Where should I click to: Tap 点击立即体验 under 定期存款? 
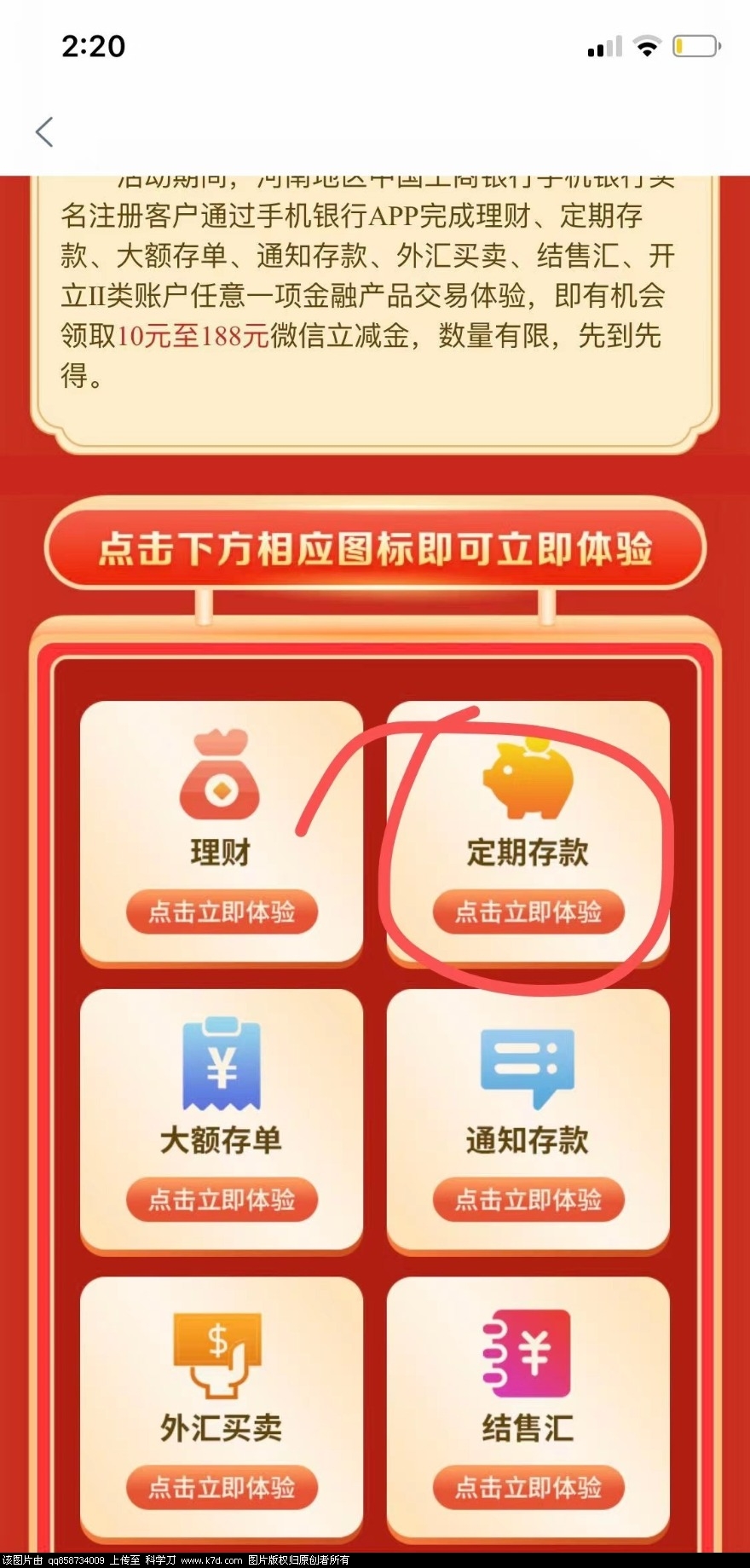click(528, 912)
